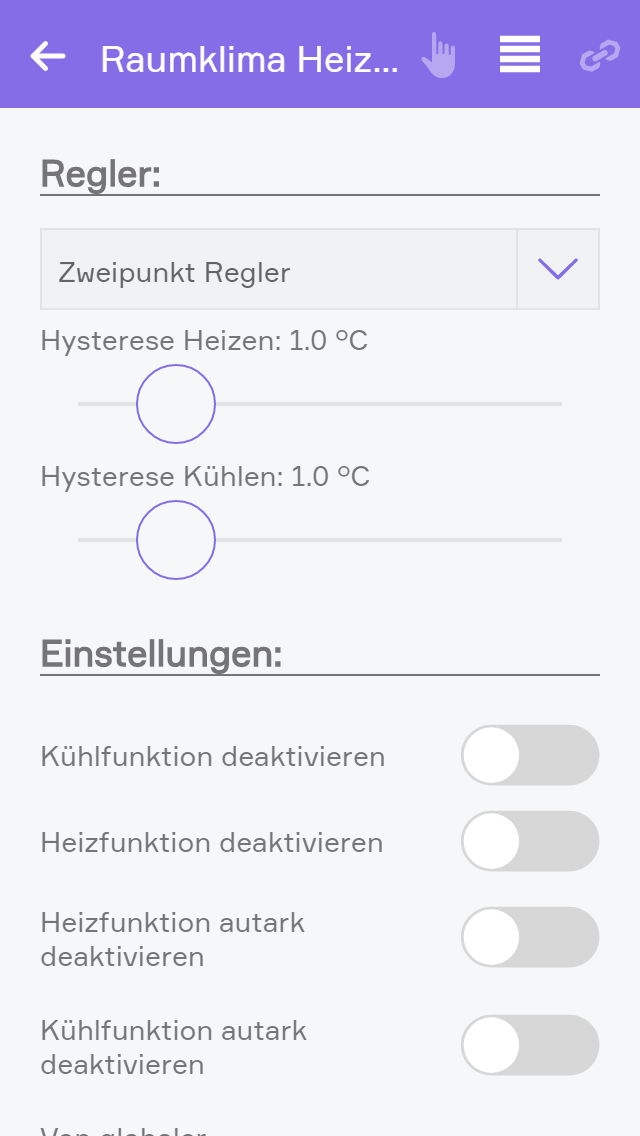Tap the hand pointer icon in header
Screen dimensions: 640x1136
438,56
